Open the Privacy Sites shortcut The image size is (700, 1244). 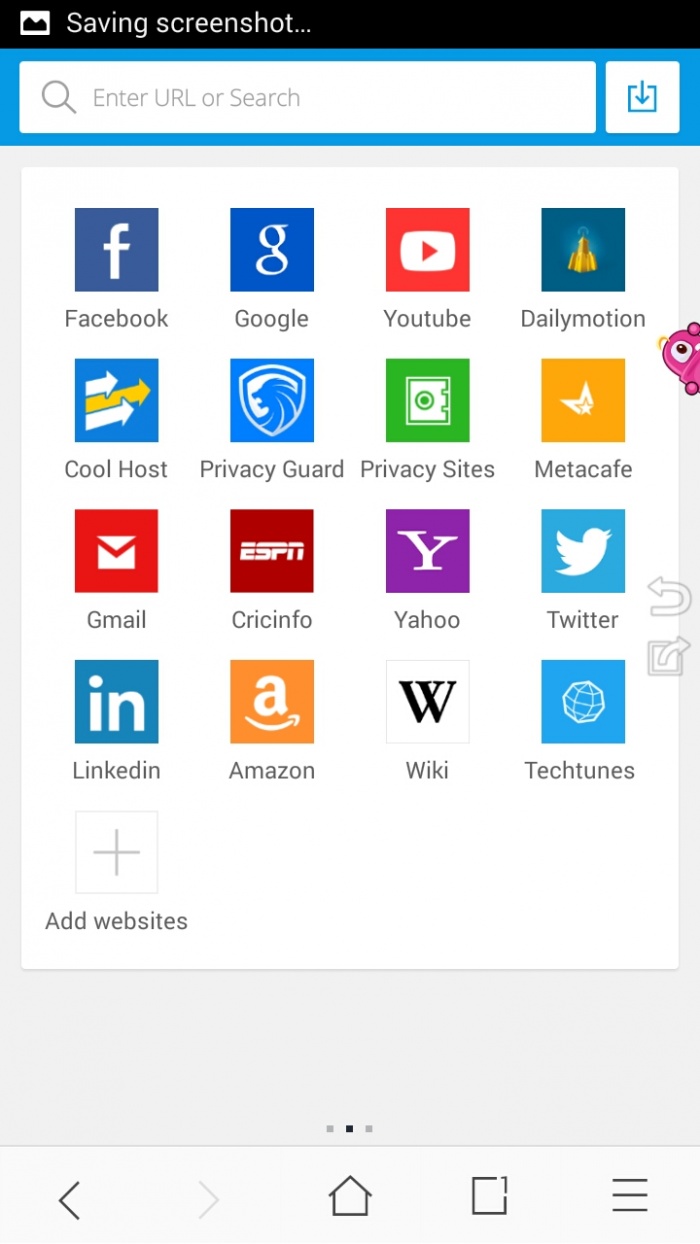427,400
